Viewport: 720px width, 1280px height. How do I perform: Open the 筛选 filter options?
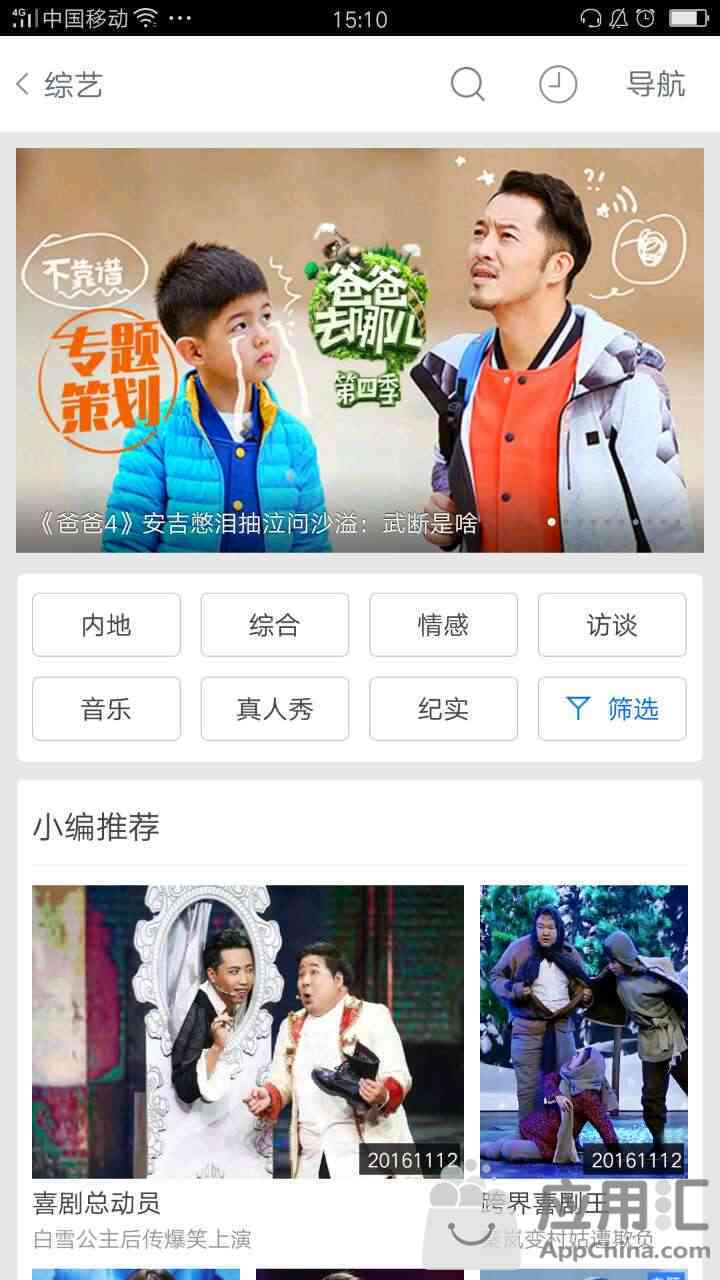[612, 709]
